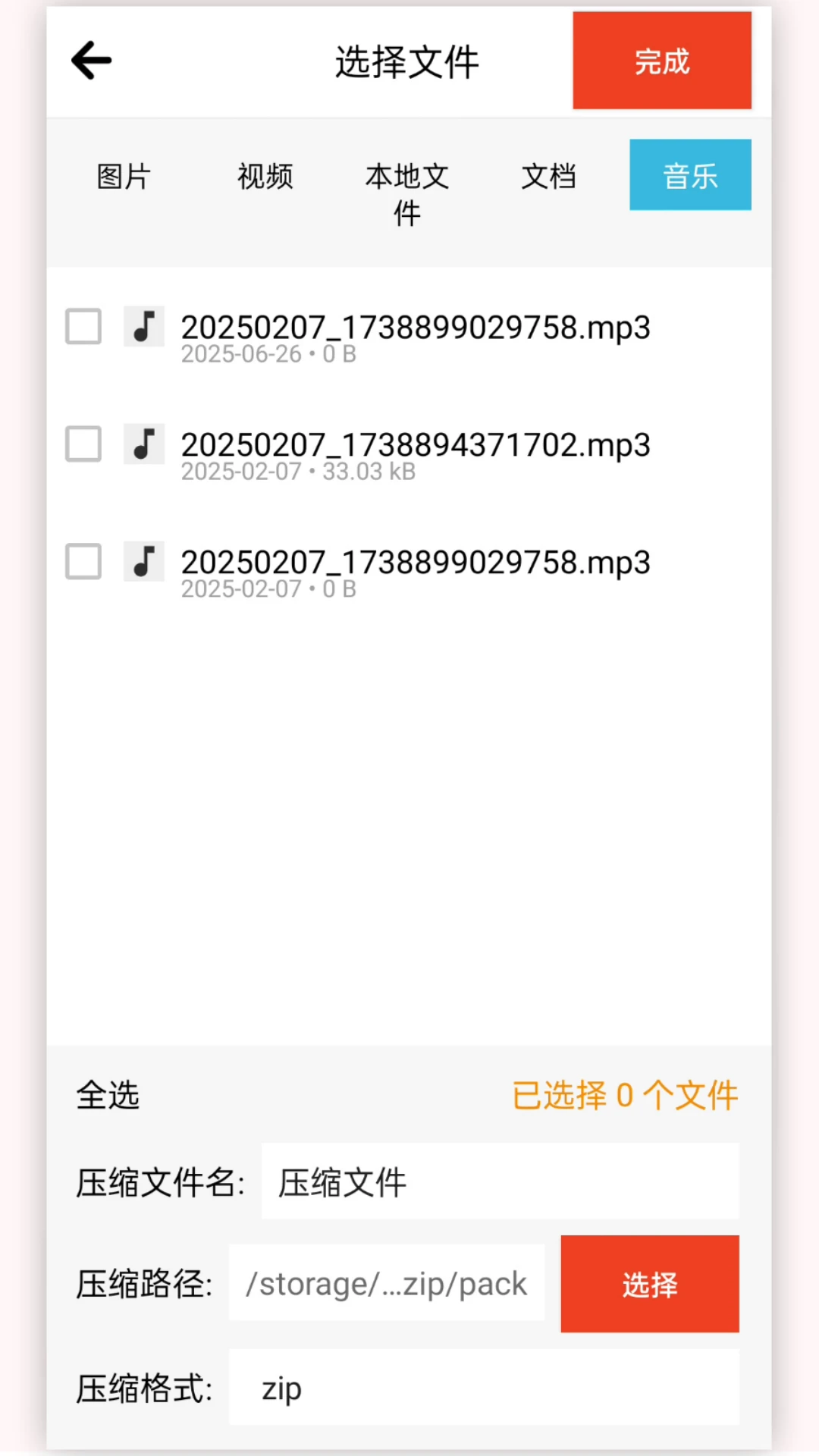This screenshot has height=1456, width=819.
Task: Open the 本地文件 tab
Action: (406, 193)
